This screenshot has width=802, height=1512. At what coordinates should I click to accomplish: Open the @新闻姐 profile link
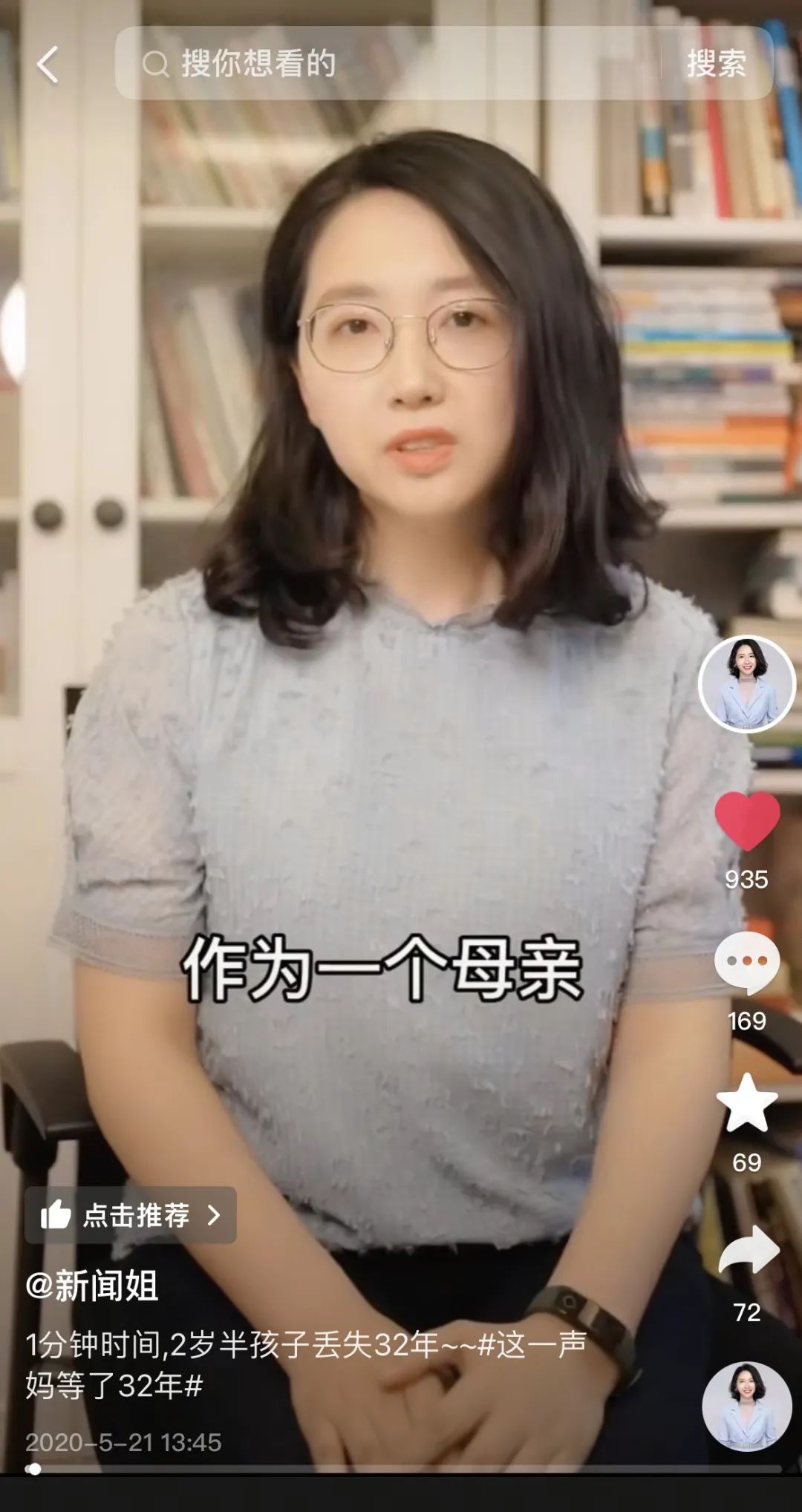(x=92, y=1286)
